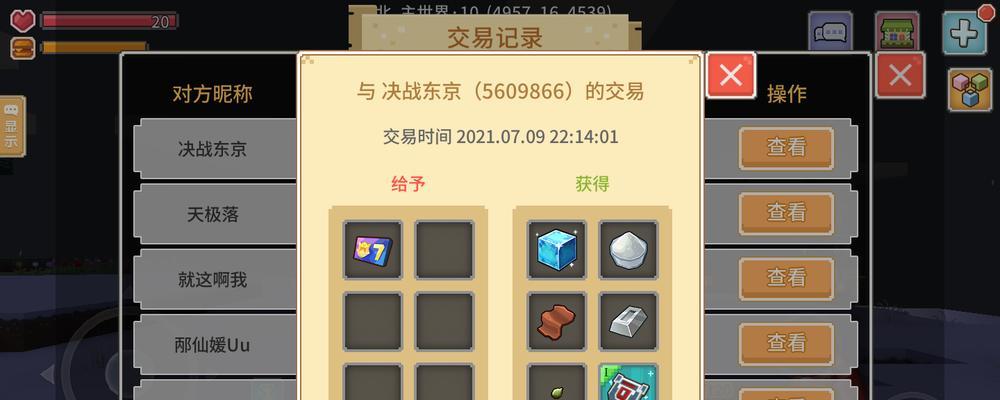Image resolution: width=1000 pixels, height=400 pixels.
Task: Tap the plus icon at top right
Action: (965, 32)
